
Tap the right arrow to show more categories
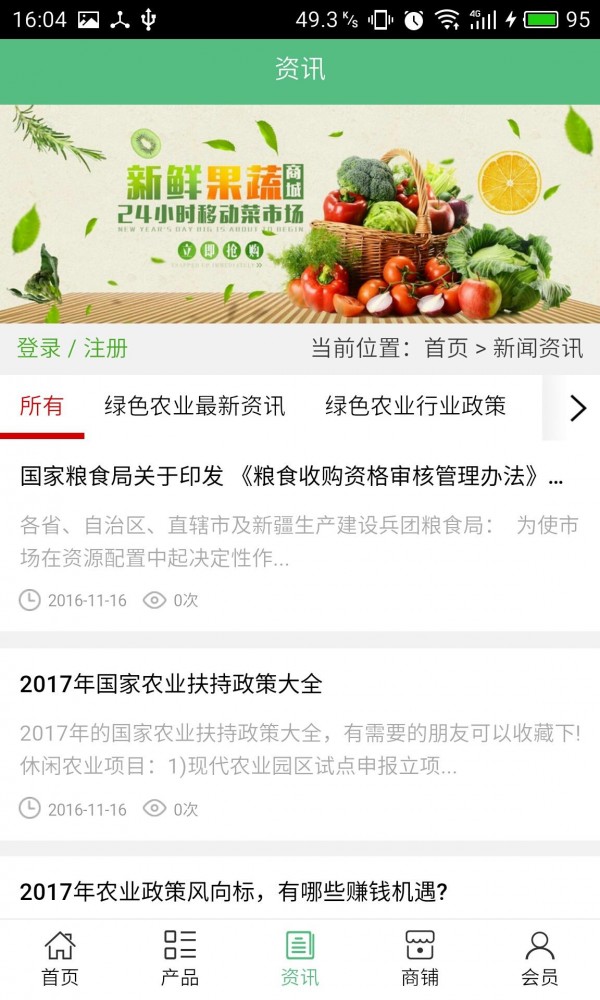pos(577,407)
